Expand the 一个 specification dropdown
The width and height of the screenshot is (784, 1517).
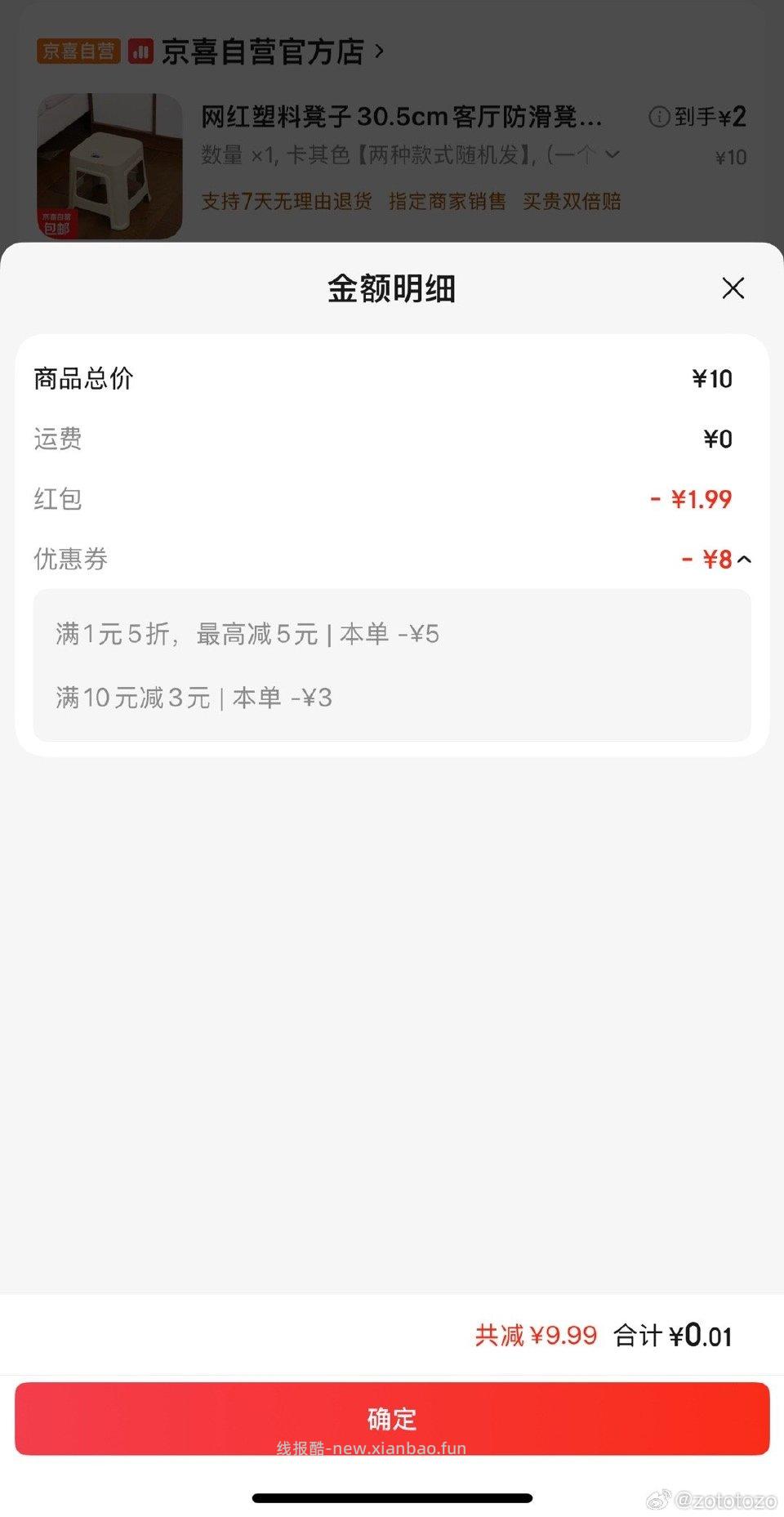coord(614,154)
